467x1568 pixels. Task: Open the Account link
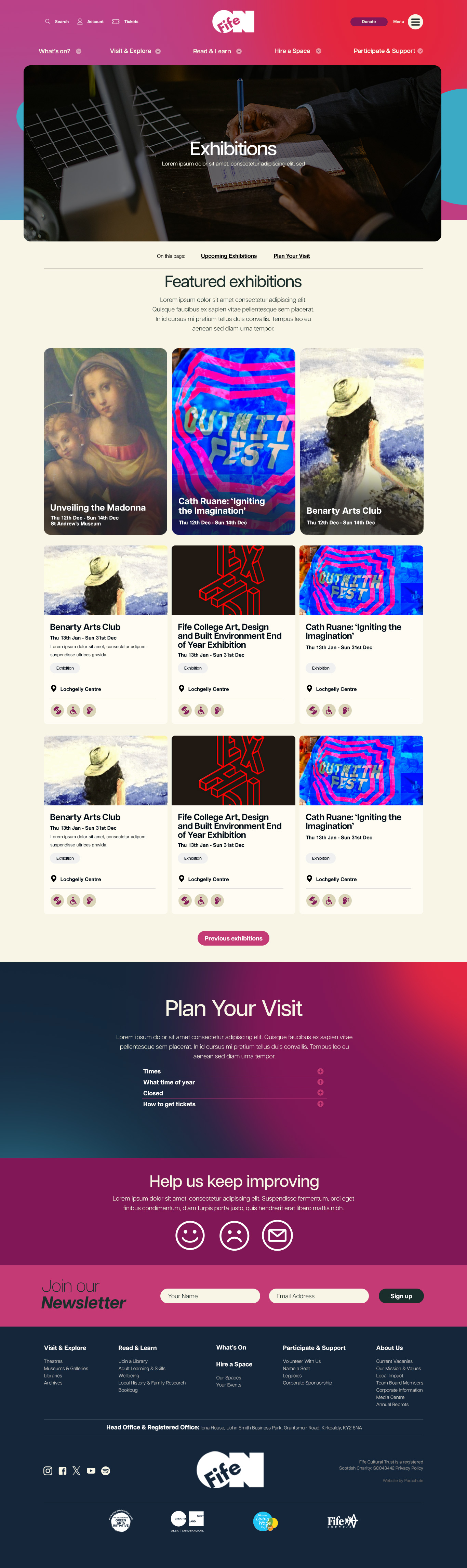click(x=90, y=22)
